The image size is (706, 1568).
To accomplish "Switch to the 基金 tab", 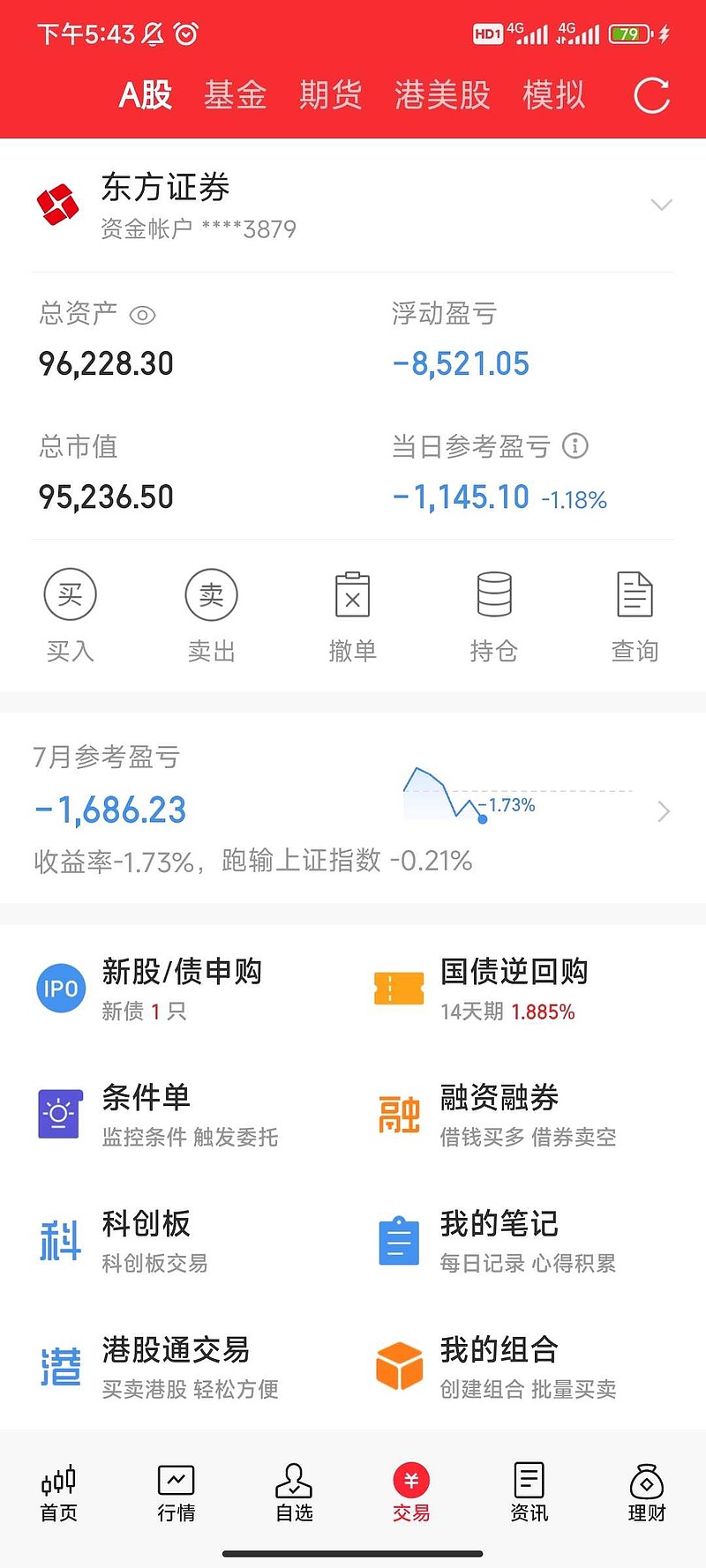I will (235, 94).
